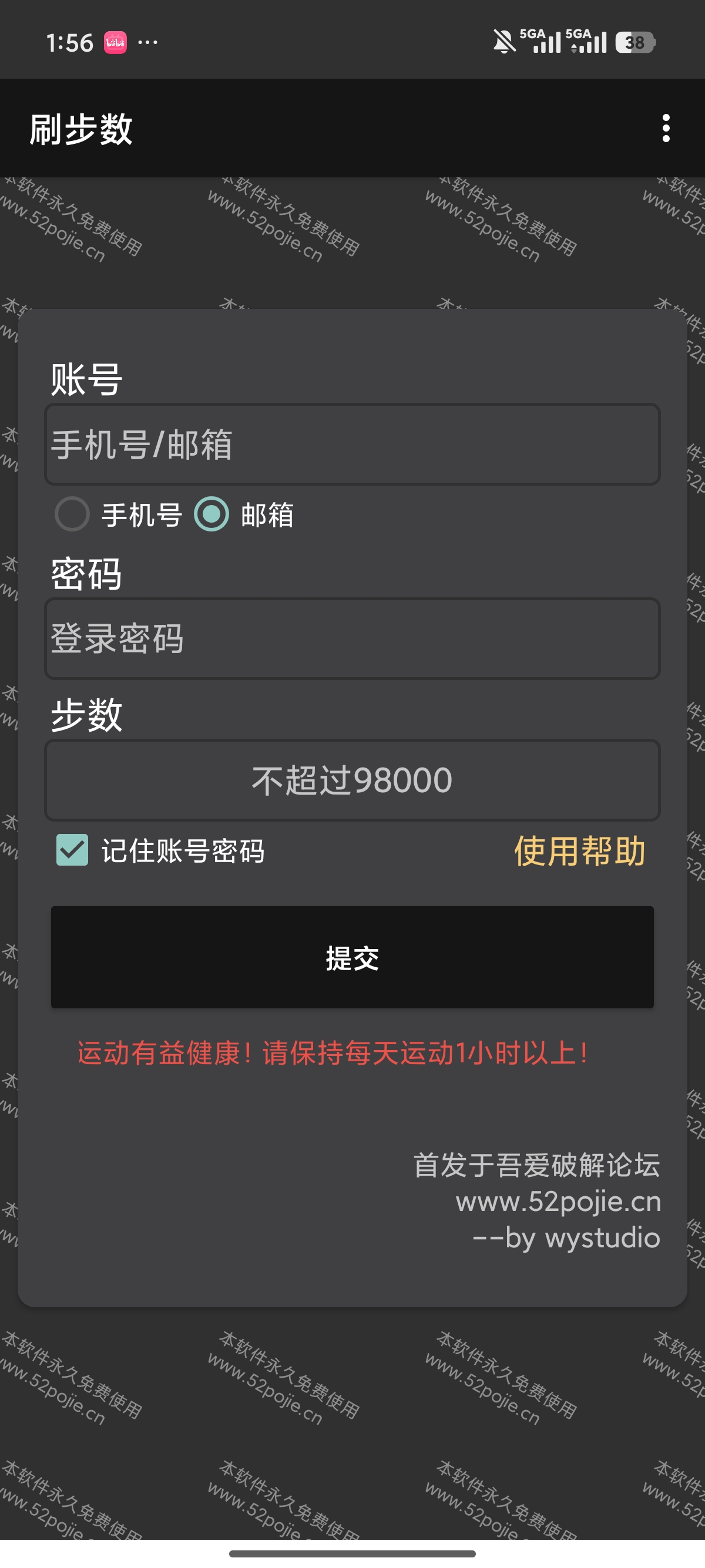Uncheck 记住账号密码 checkbox
Image resolution: width=705 pixels, height=1568 pixels.
point(72,850)
